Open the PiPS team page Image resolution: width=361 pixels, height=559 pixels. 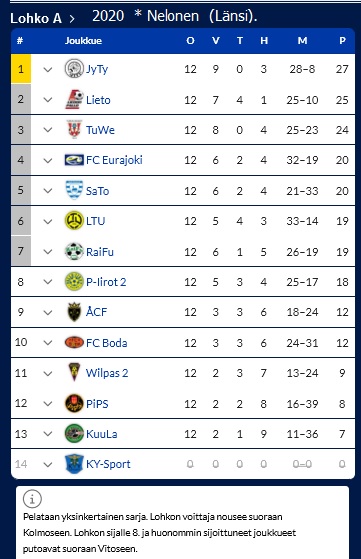pos(97,404)
